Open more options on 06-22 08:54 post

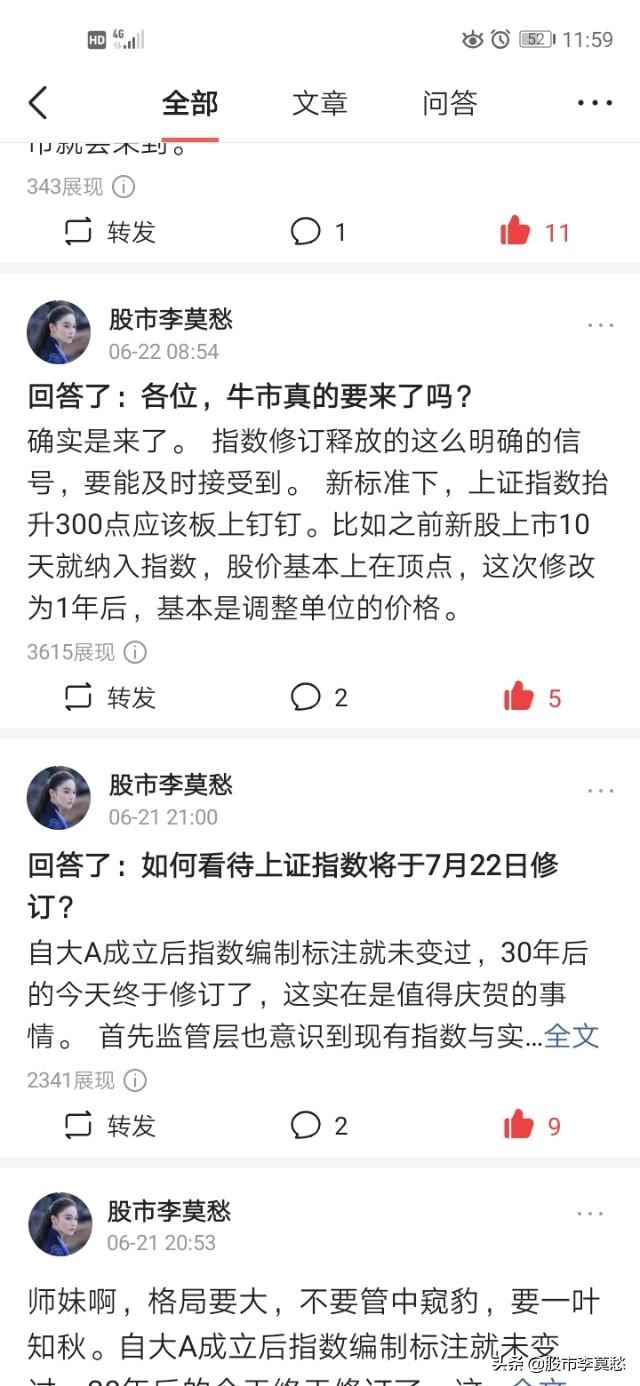tap(601, 325)
